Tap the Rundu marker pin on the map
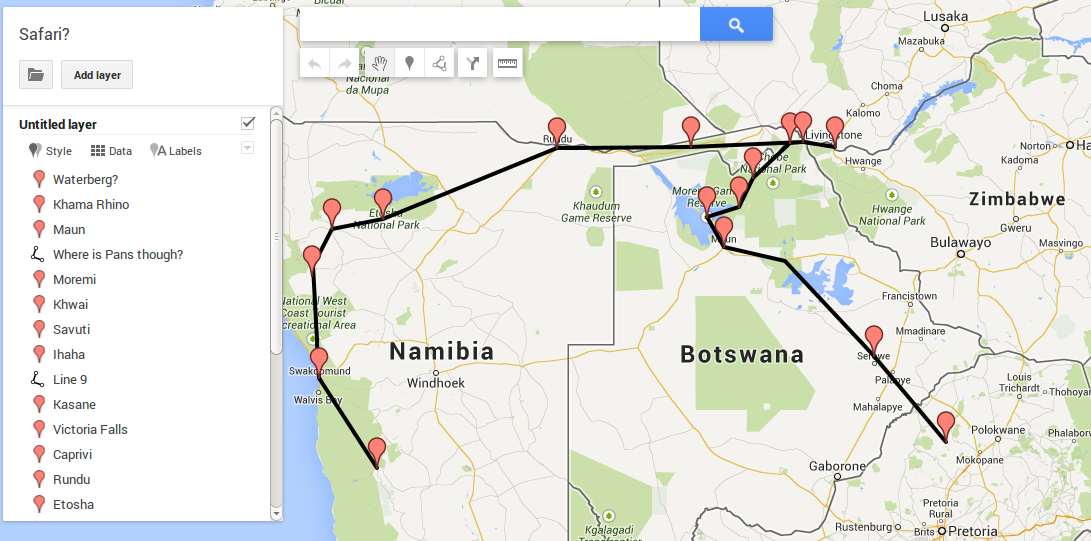 [x=557, y=131]
